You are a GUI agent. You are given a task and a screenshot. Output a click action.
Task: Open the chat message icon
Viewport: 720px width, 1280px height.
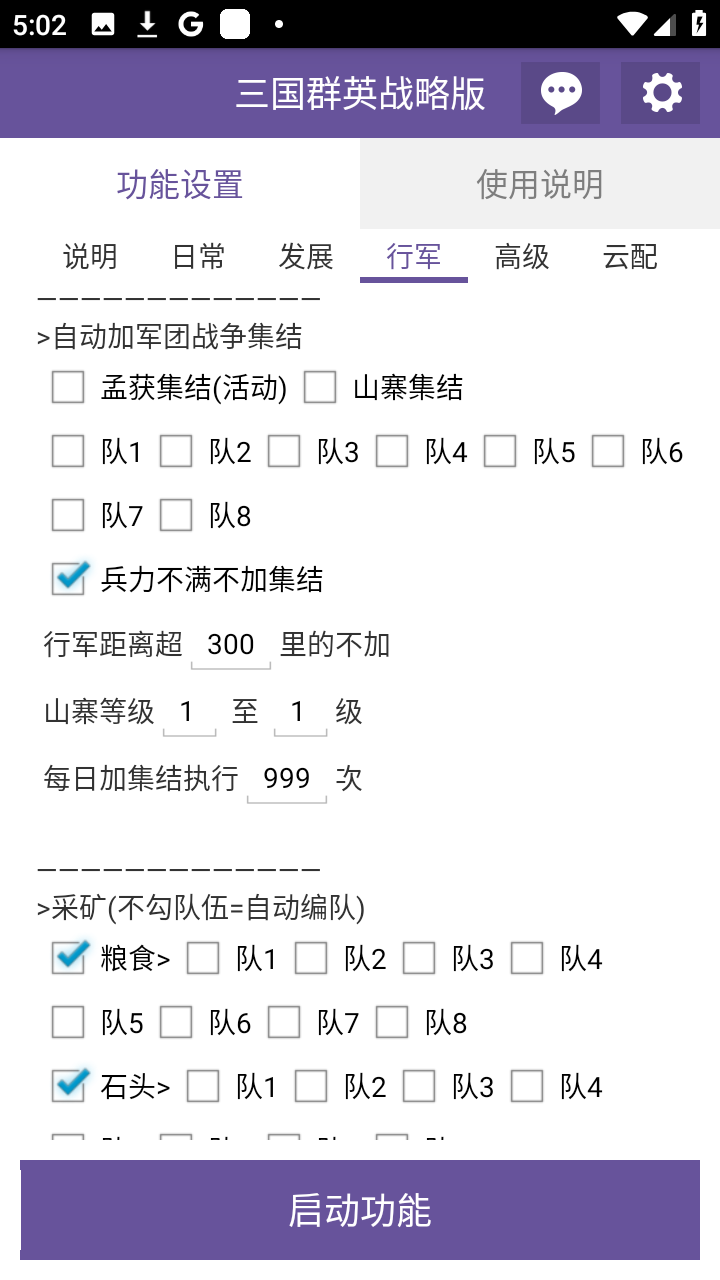[560, 93]
